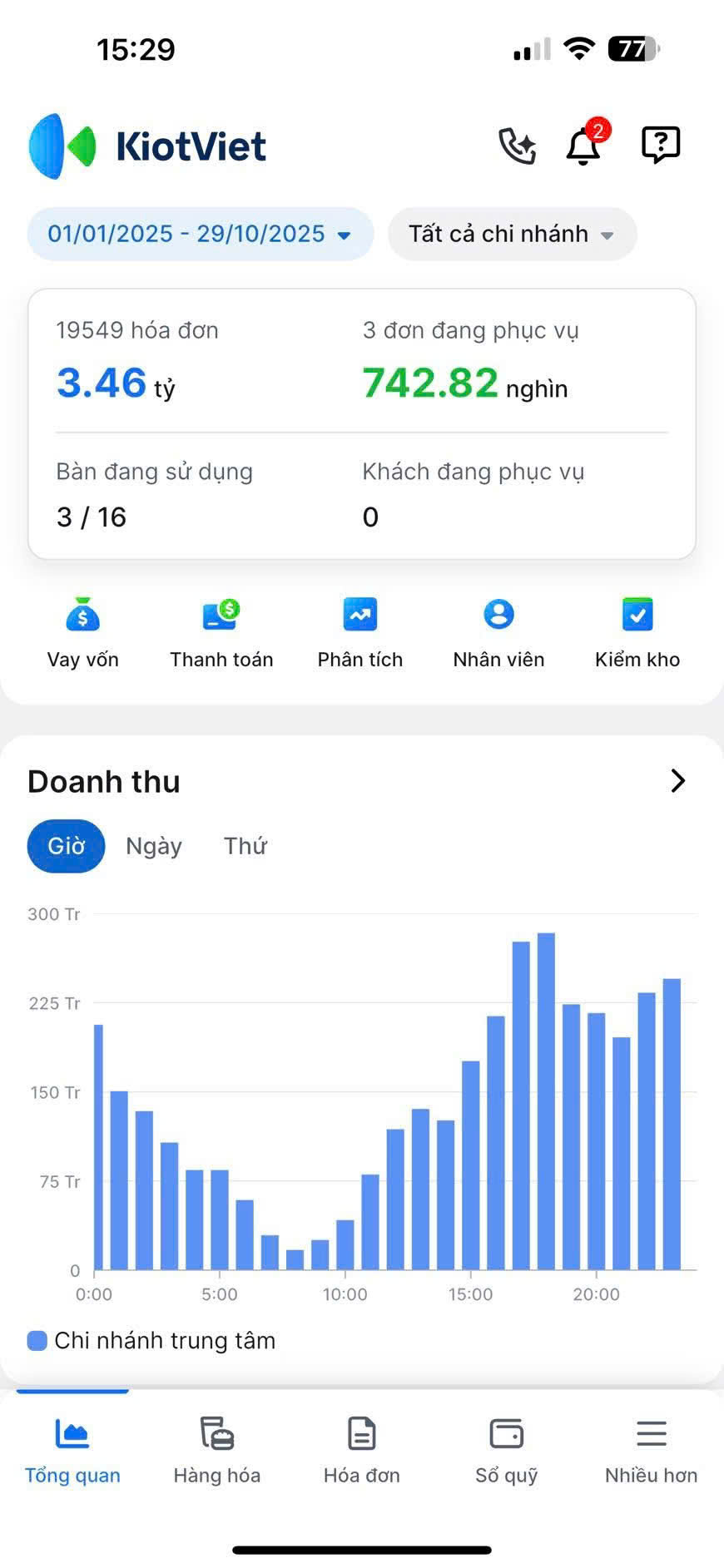Viewport: 724px width, 1568px height.
Task: Open the Kiểm kho shortcut
Action: [x=637, y=632]
